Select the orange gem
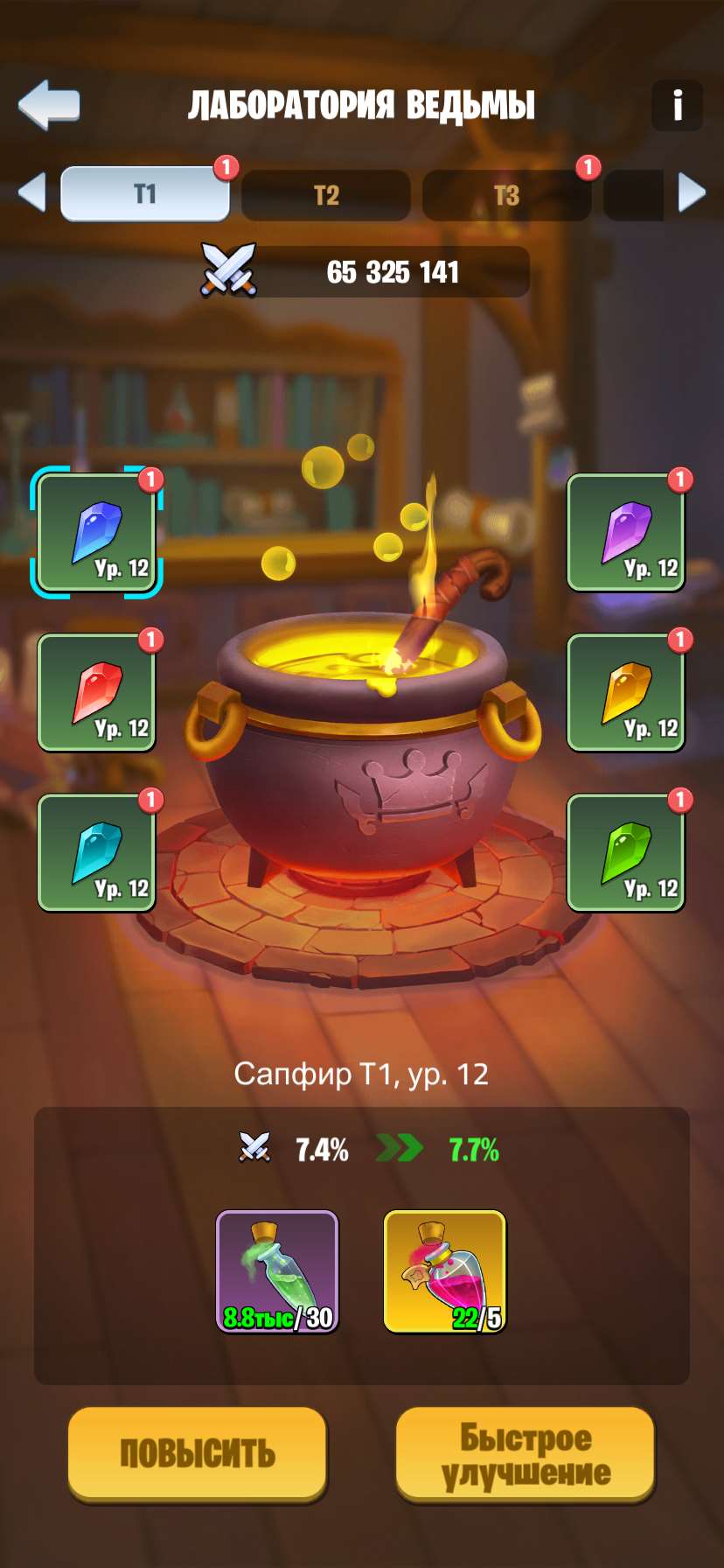This screenshot has width=724, height=1568. click(x=626, y=693)
